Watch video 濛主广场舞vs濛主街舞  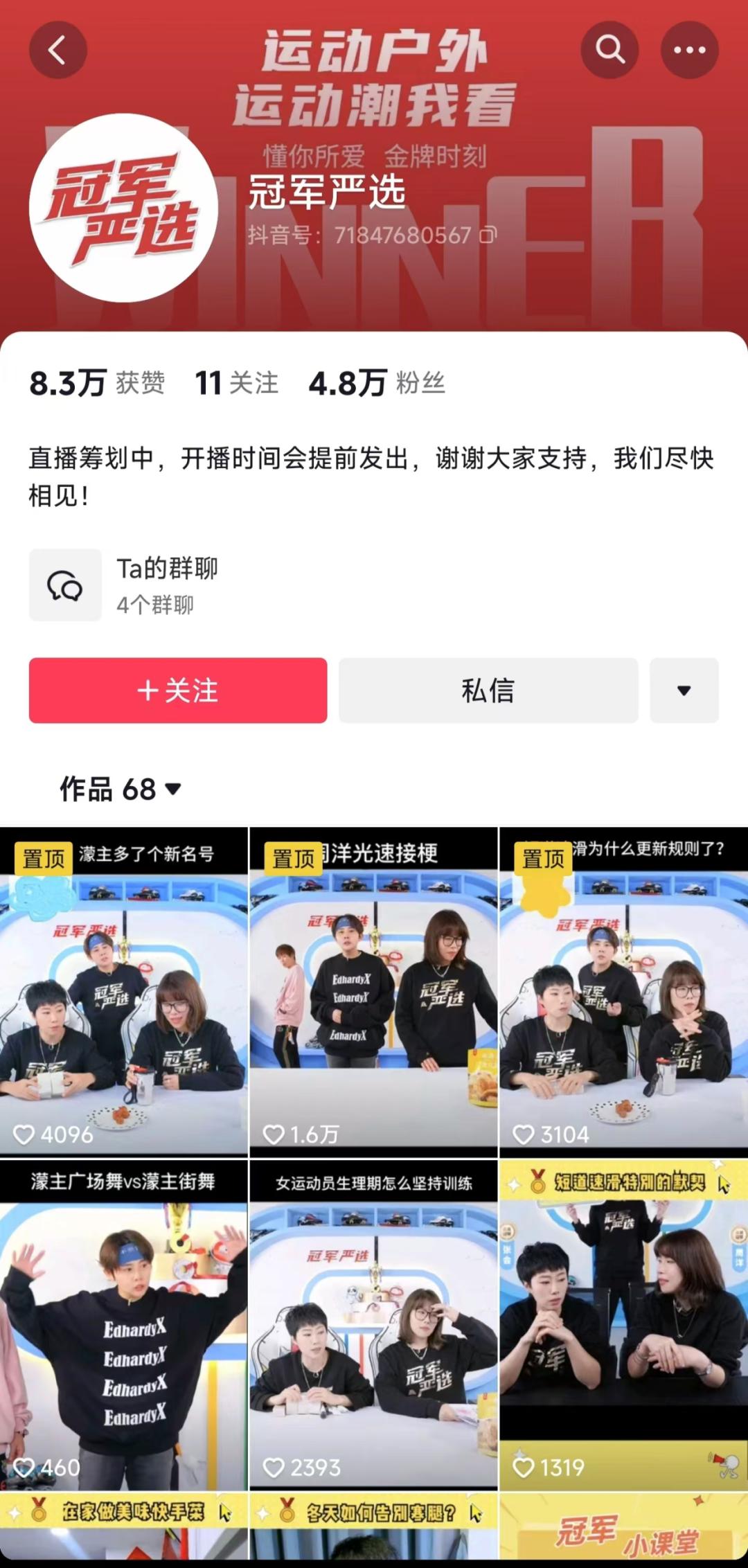coord(123,1324)
